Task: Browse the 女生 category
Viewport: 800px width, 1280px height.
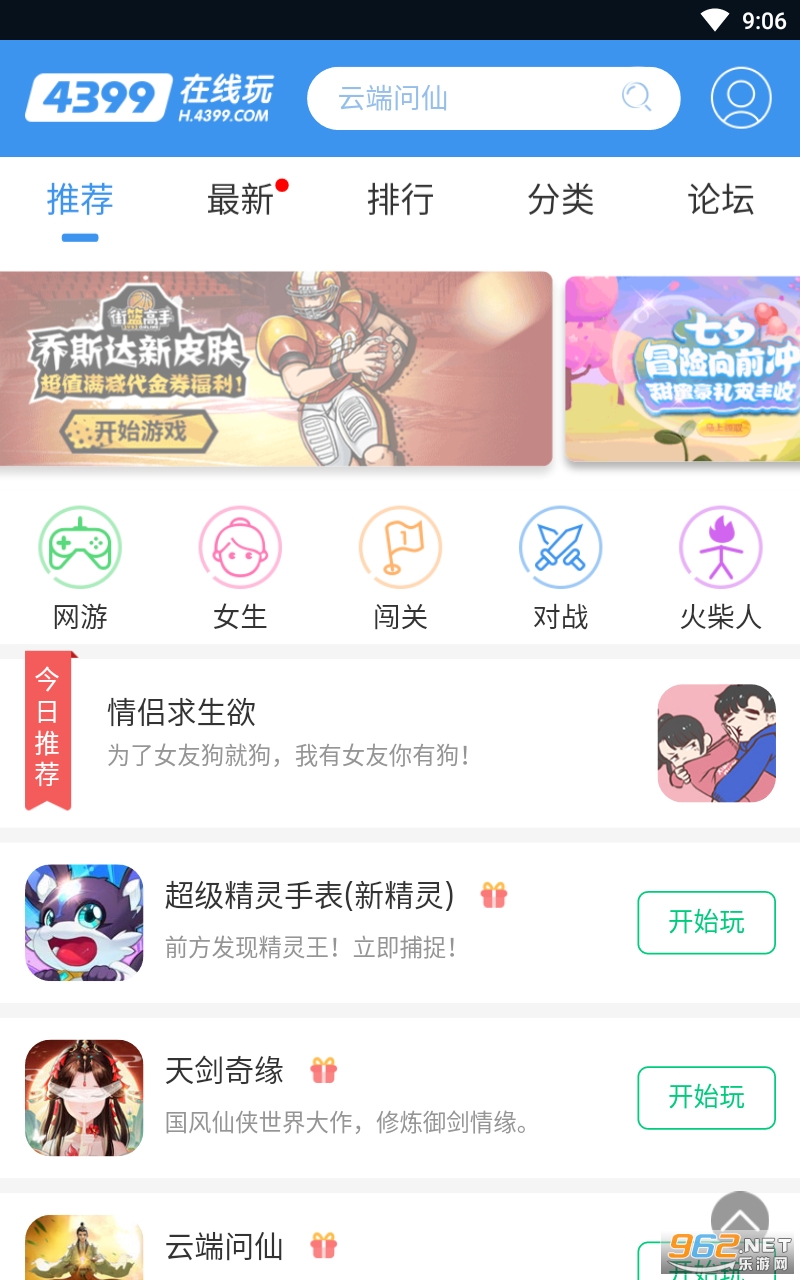Action: [x=240, y=568]
